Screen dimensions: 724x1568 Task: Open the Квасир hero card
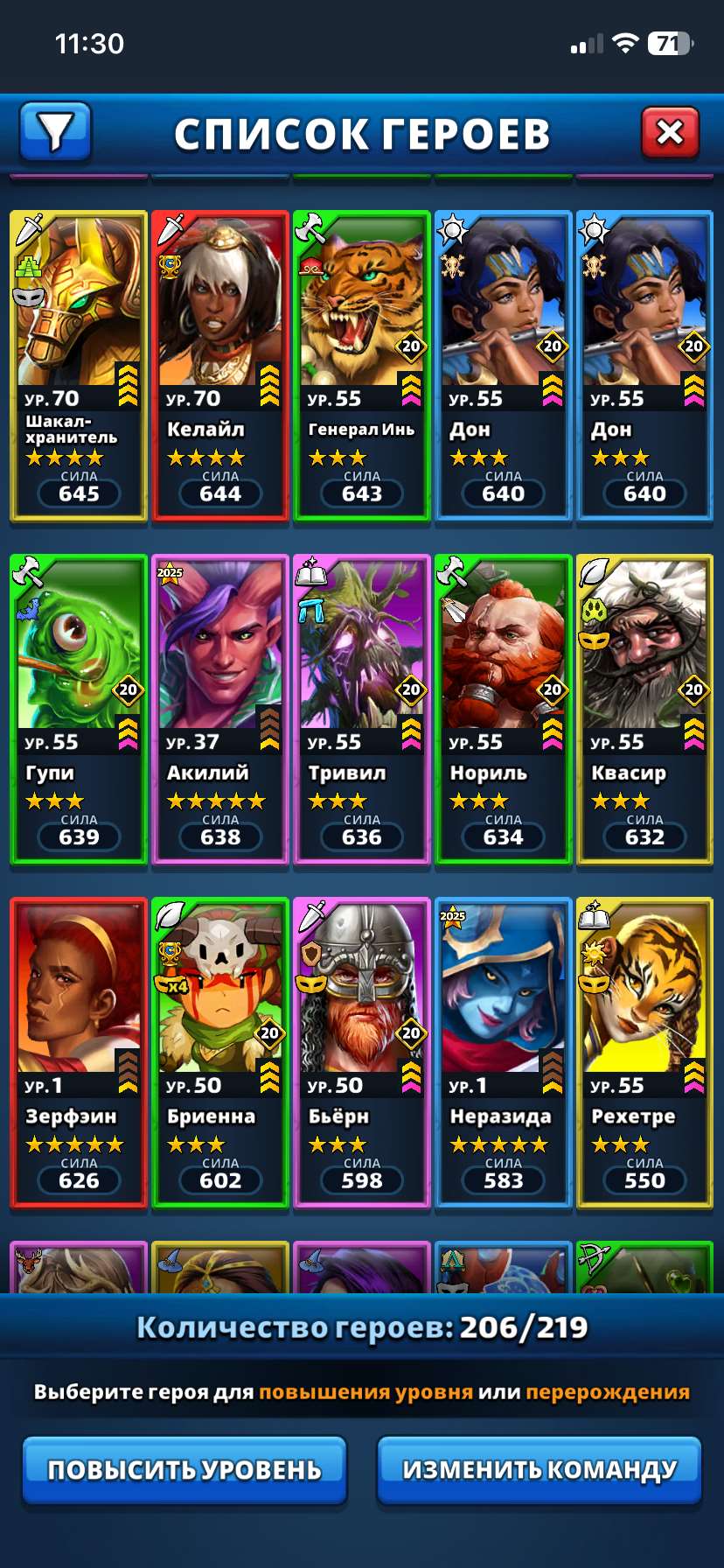(645, 710)
